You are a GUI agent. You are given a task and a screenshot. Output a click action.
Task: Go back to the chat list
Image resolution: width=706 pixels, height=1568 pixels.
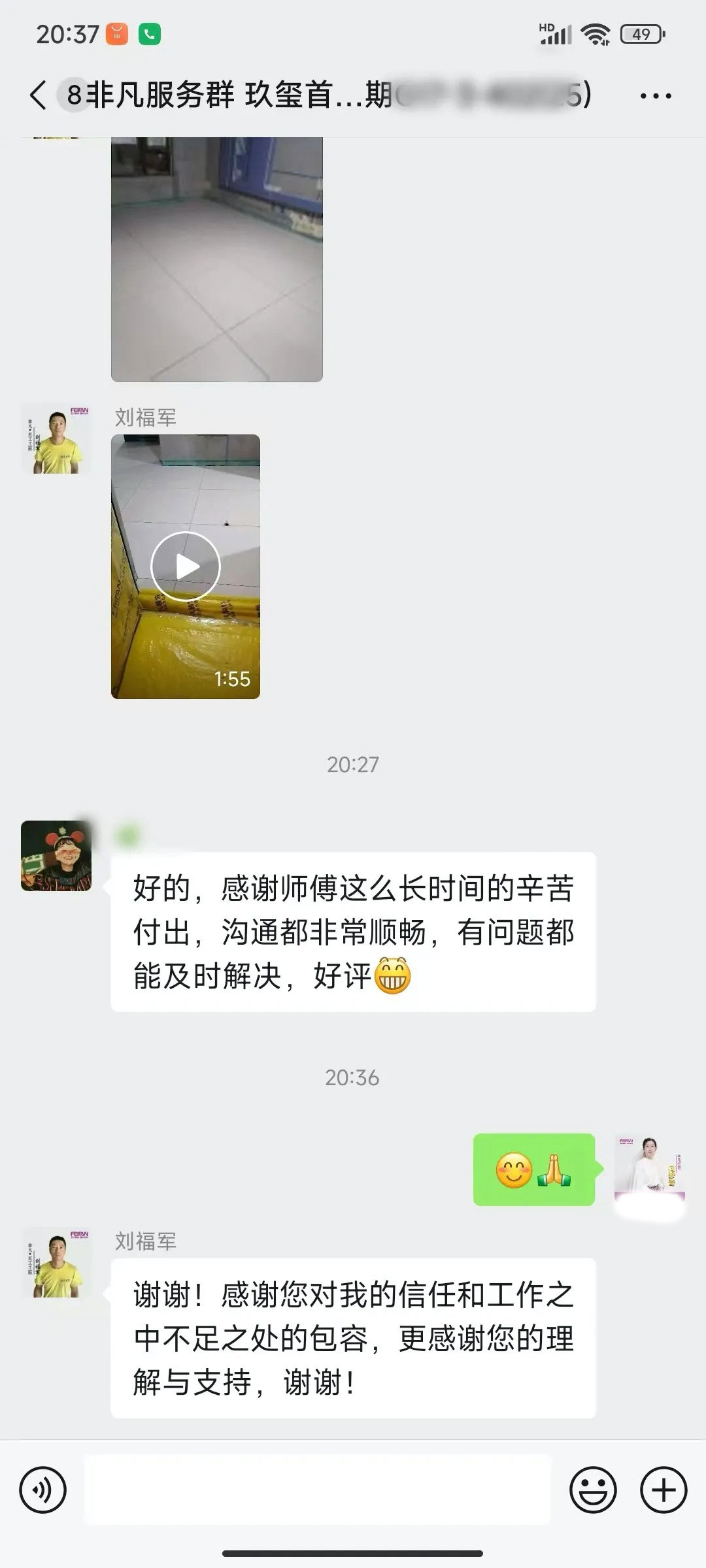point(38,95)
